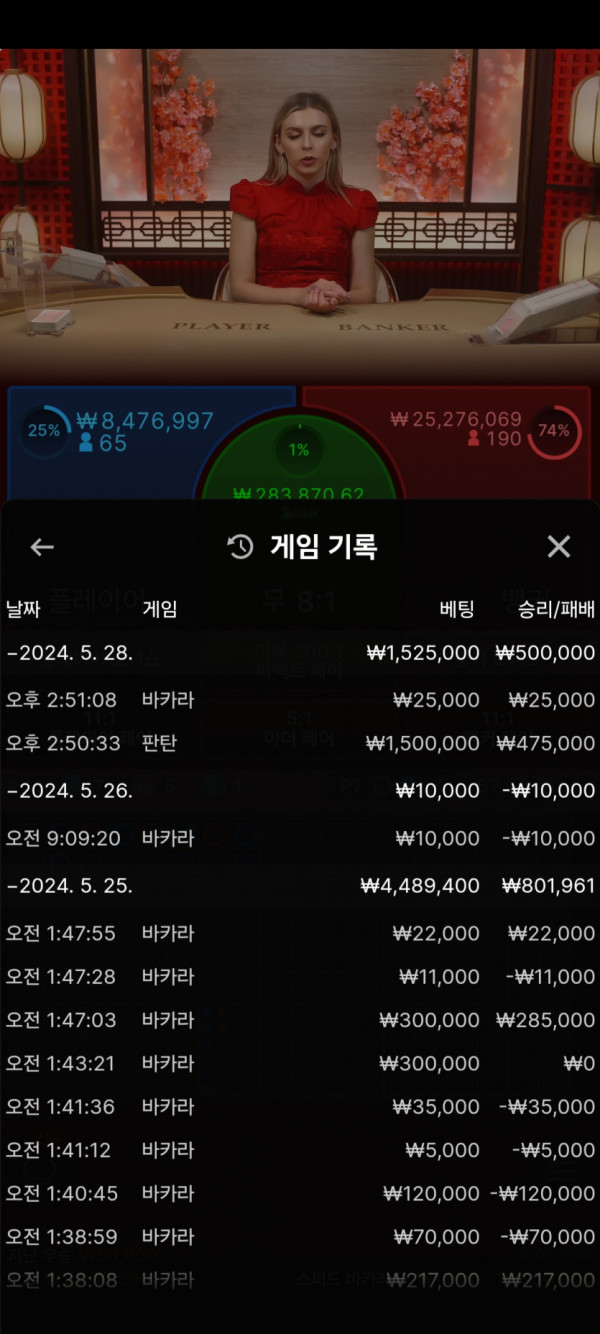
Task: Collapse the 2024. 5. 28. date group
Action: pos(70,653)
